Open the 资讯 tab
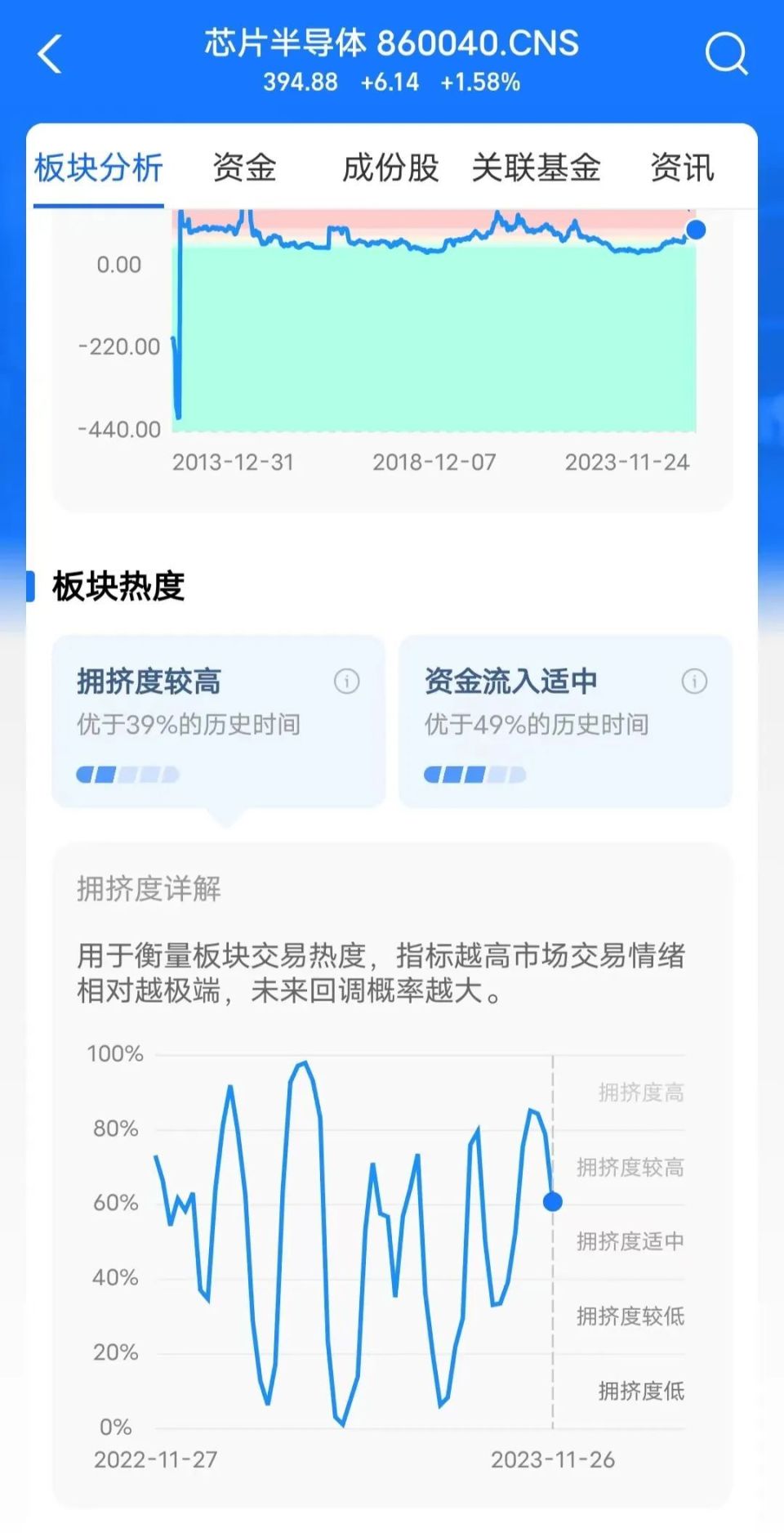The width and height of the screenshot is (784, 1533). click(682, 167)
